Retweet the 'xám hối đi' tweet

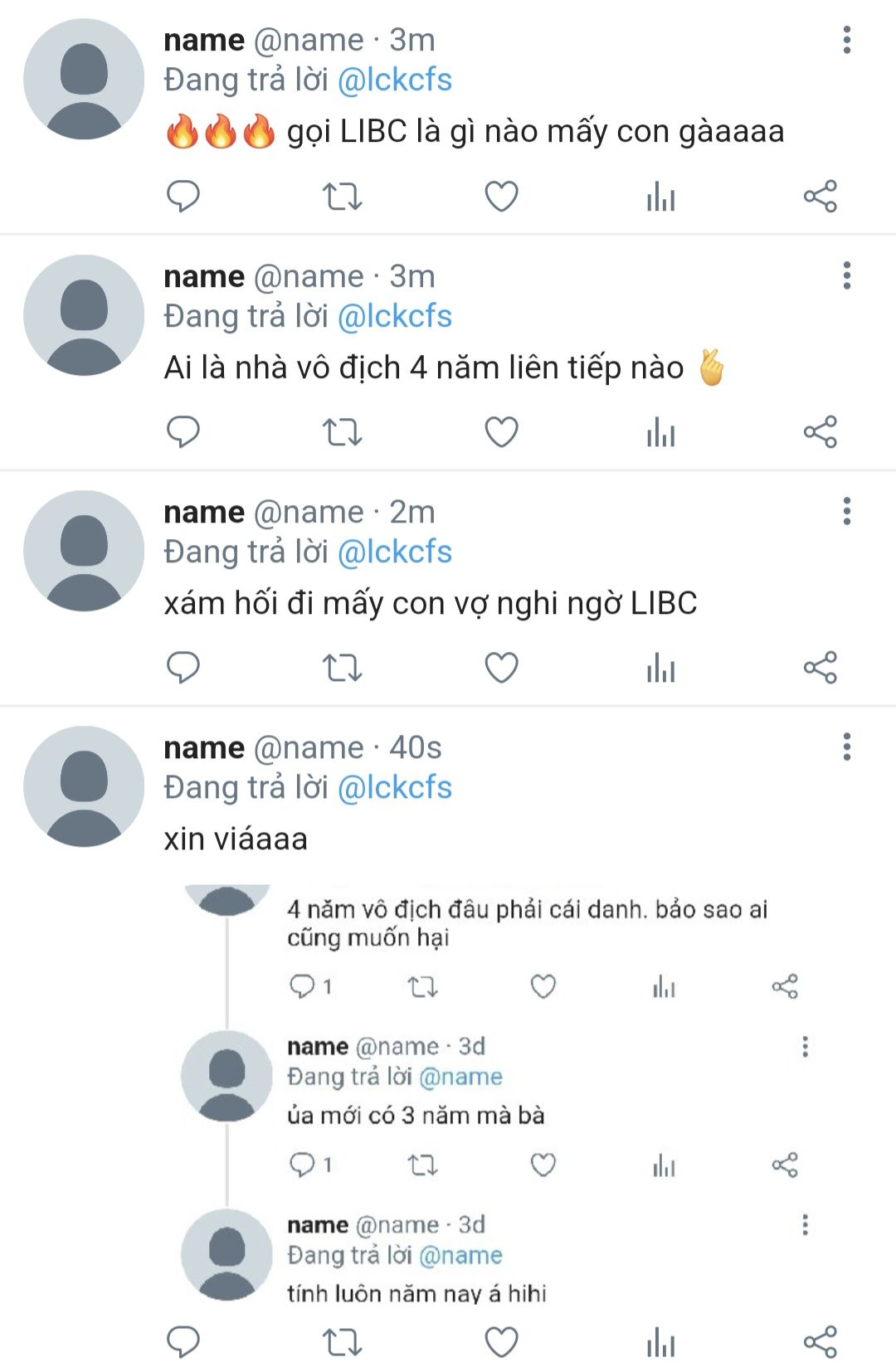[342, 668]
